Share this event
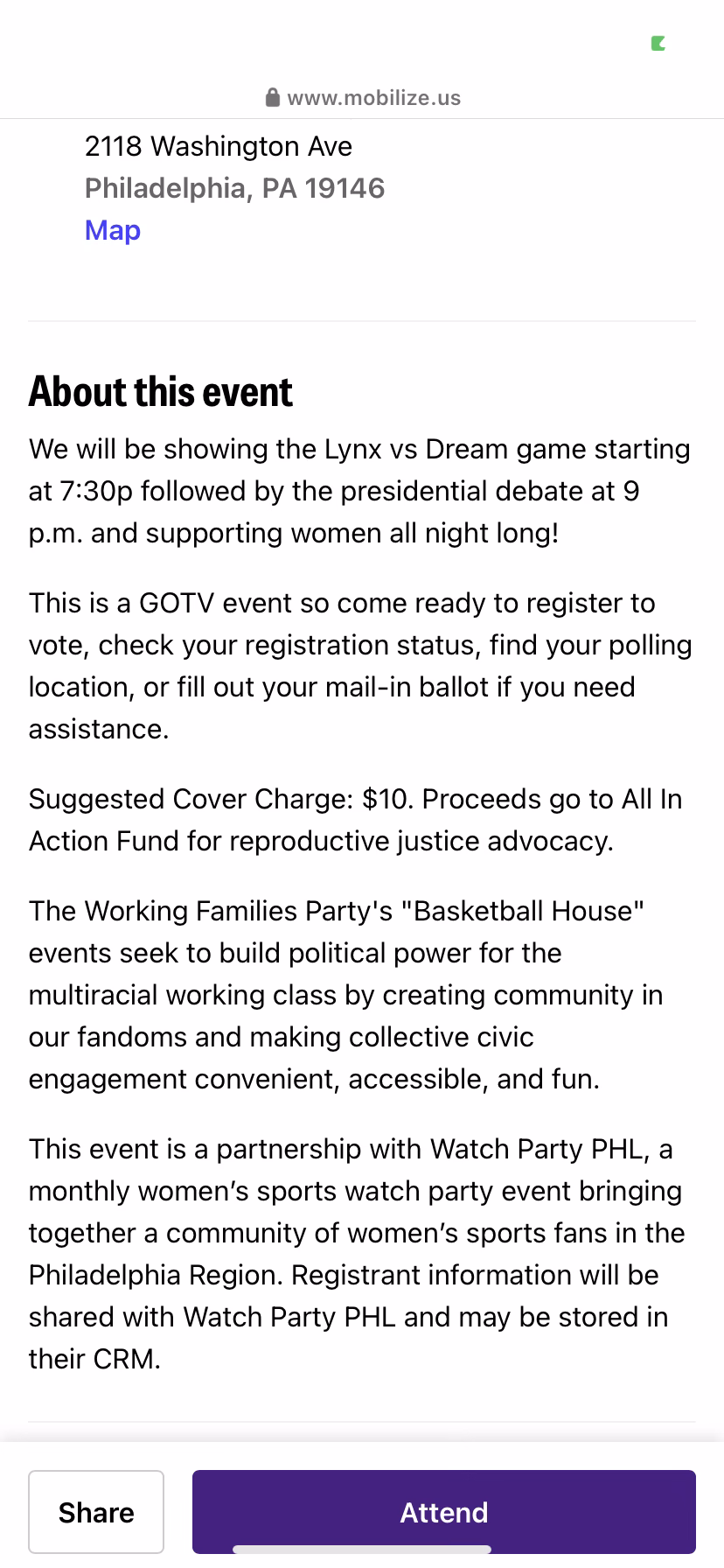Viewport: 724px width, 1568px height. click(x=96, y=1511)
